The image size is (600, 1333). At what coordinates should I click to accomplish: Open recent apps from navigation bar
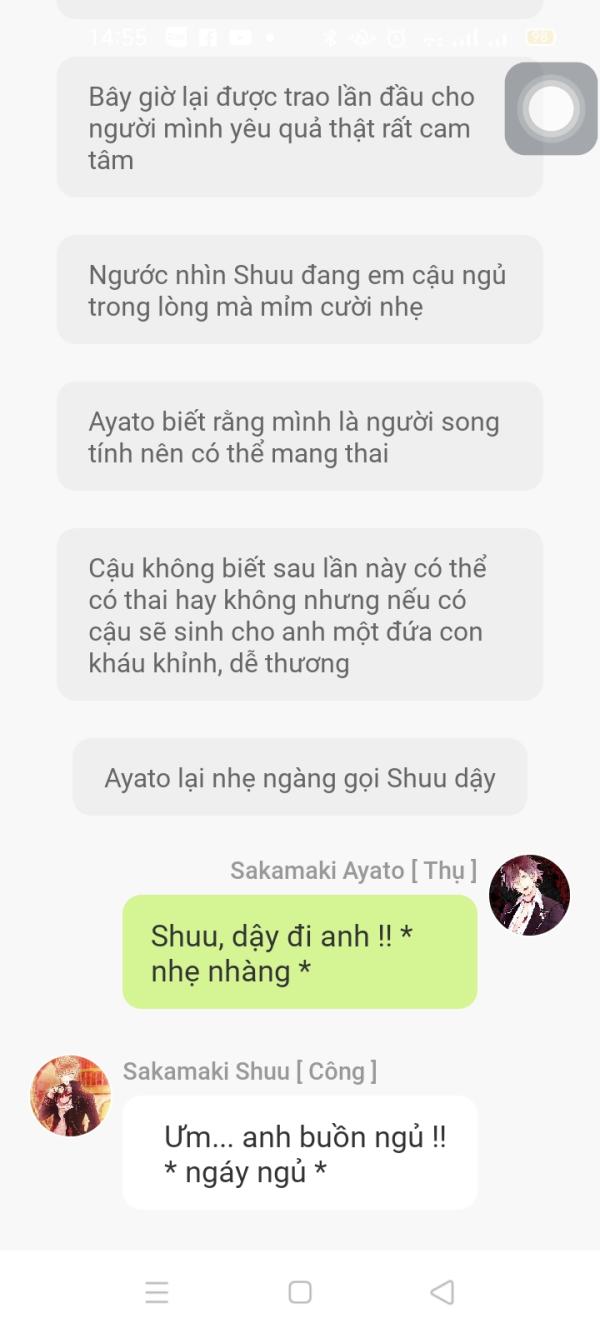point(157,1292)
